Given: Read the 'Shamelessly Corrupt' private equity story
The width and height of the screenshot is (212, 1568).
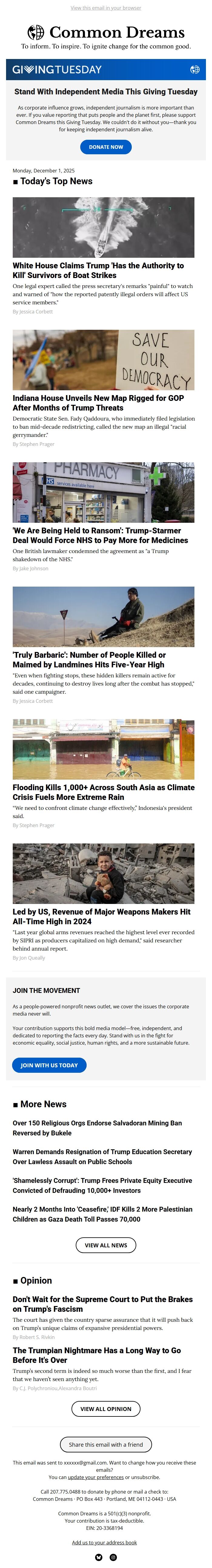Looking at the screenshot, I should [x=102, y=1185].
